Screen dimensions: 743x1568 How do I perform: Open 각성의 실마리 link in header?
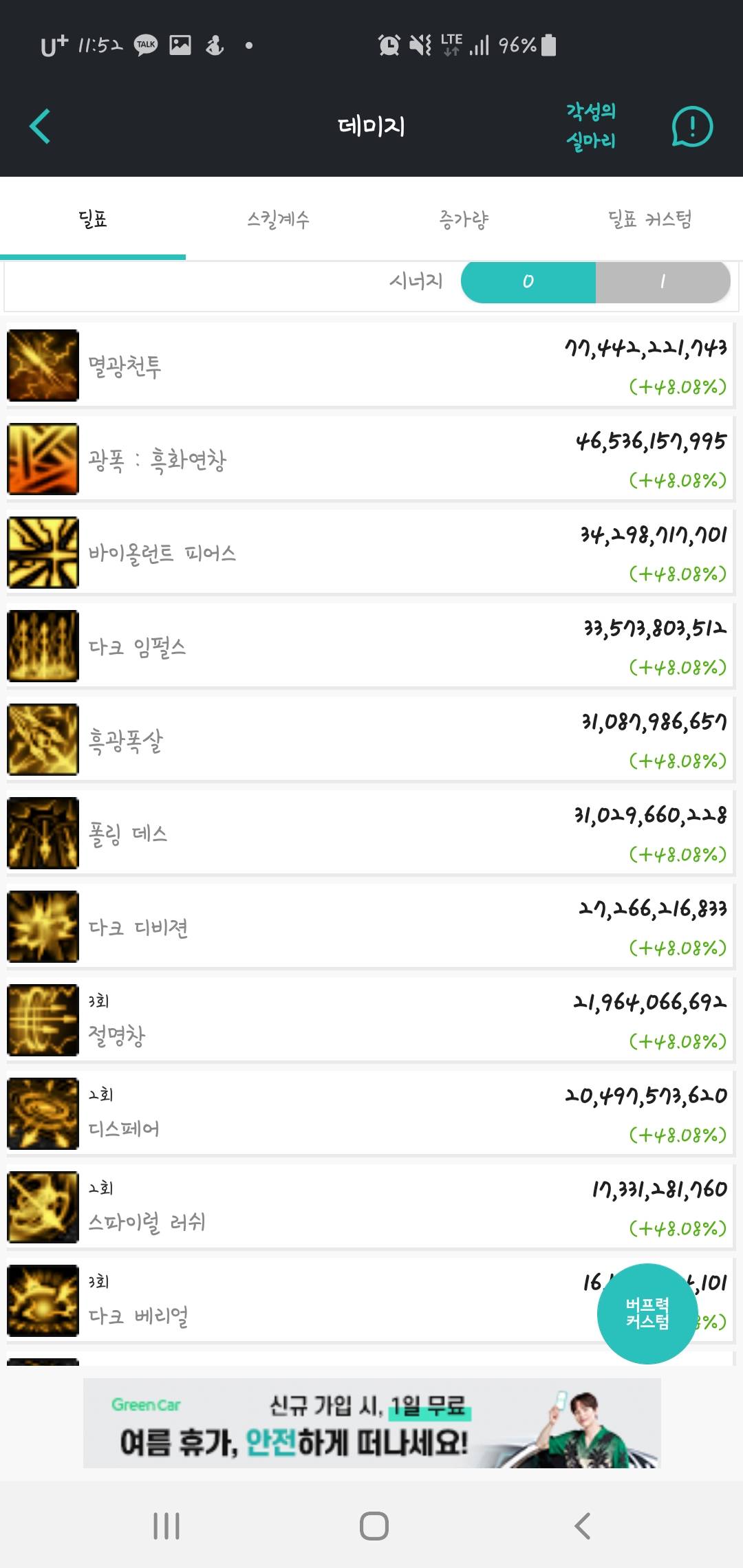pyautogui.click(x=591, y=126)
